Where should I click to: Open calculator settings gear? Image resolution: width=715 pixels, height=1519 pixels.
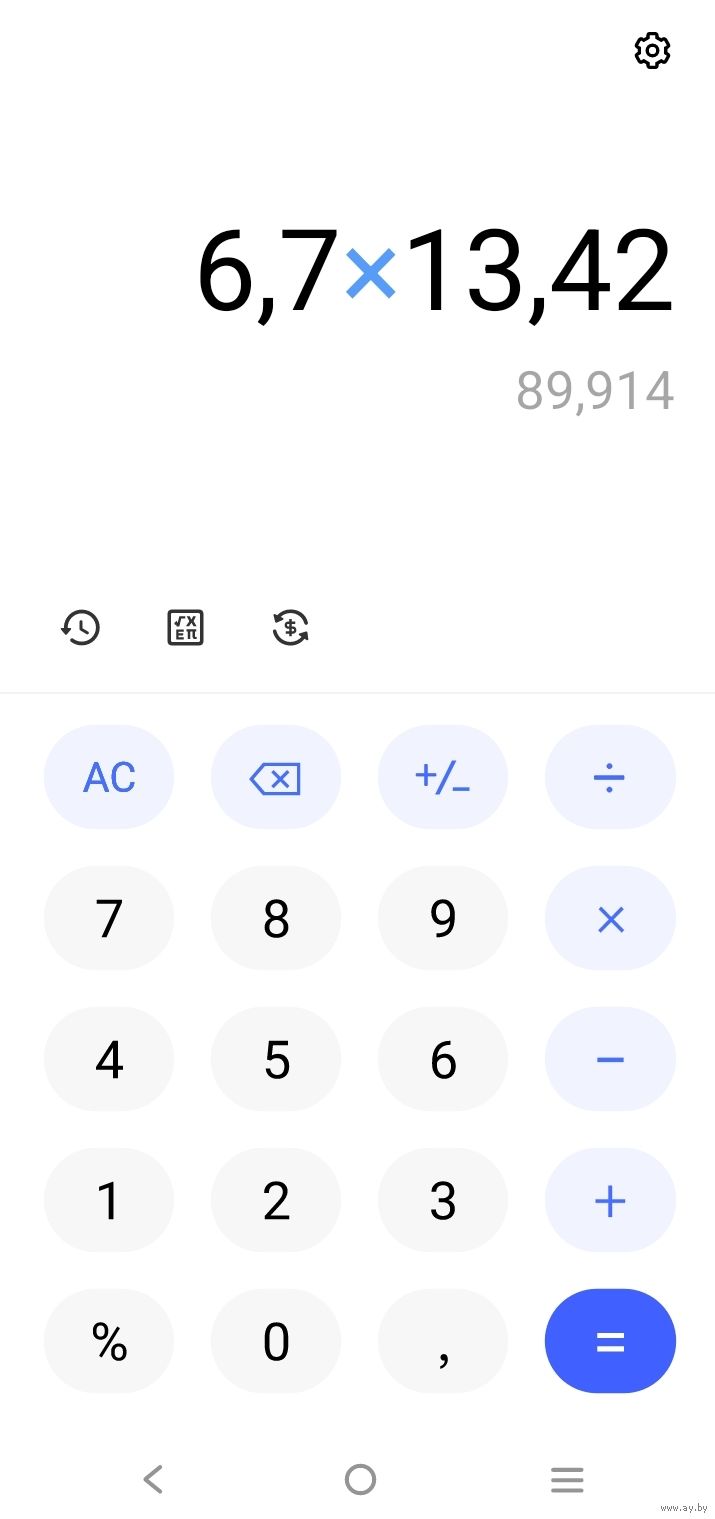coord(652,50)
